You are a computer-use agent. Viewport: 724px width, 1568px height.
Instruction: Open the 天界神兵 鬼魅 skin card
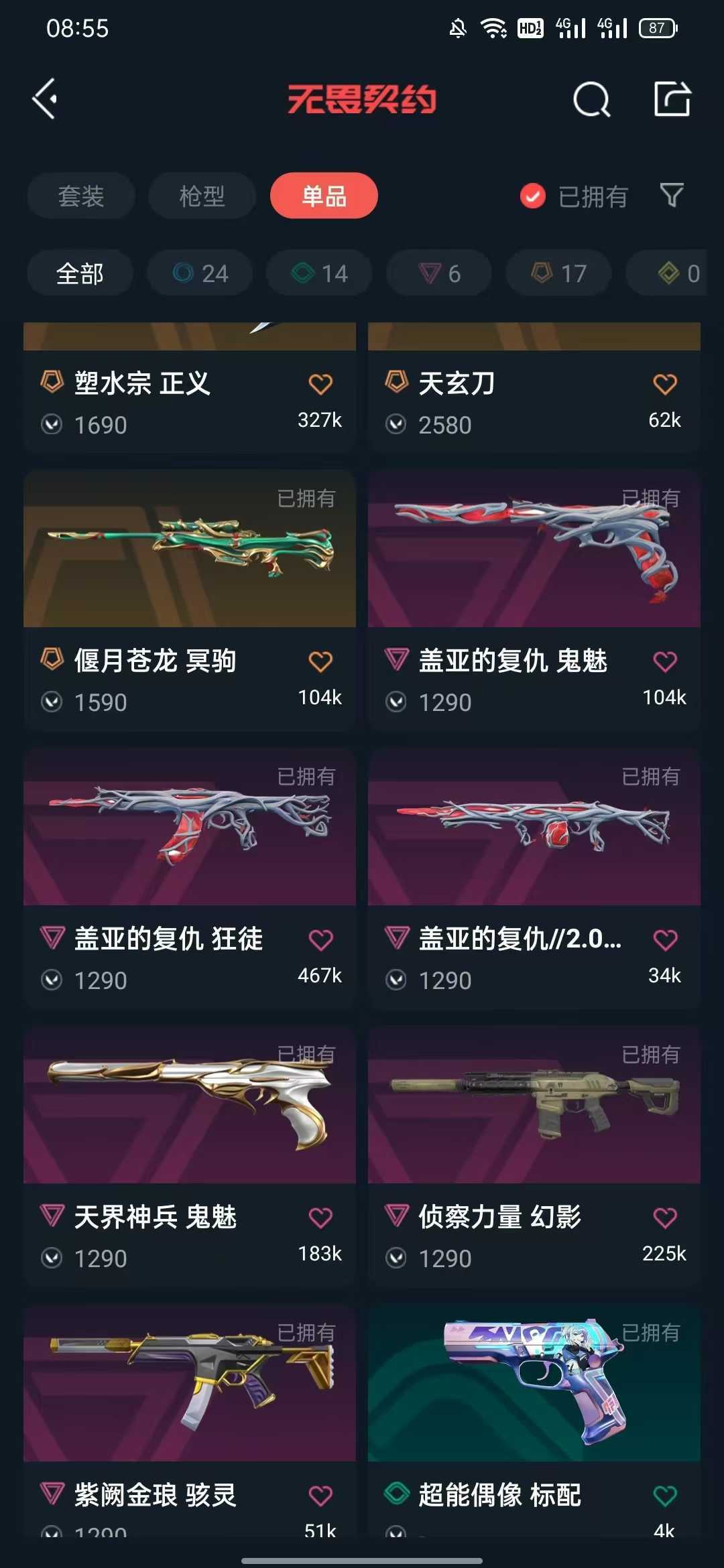coord(190,1157)
